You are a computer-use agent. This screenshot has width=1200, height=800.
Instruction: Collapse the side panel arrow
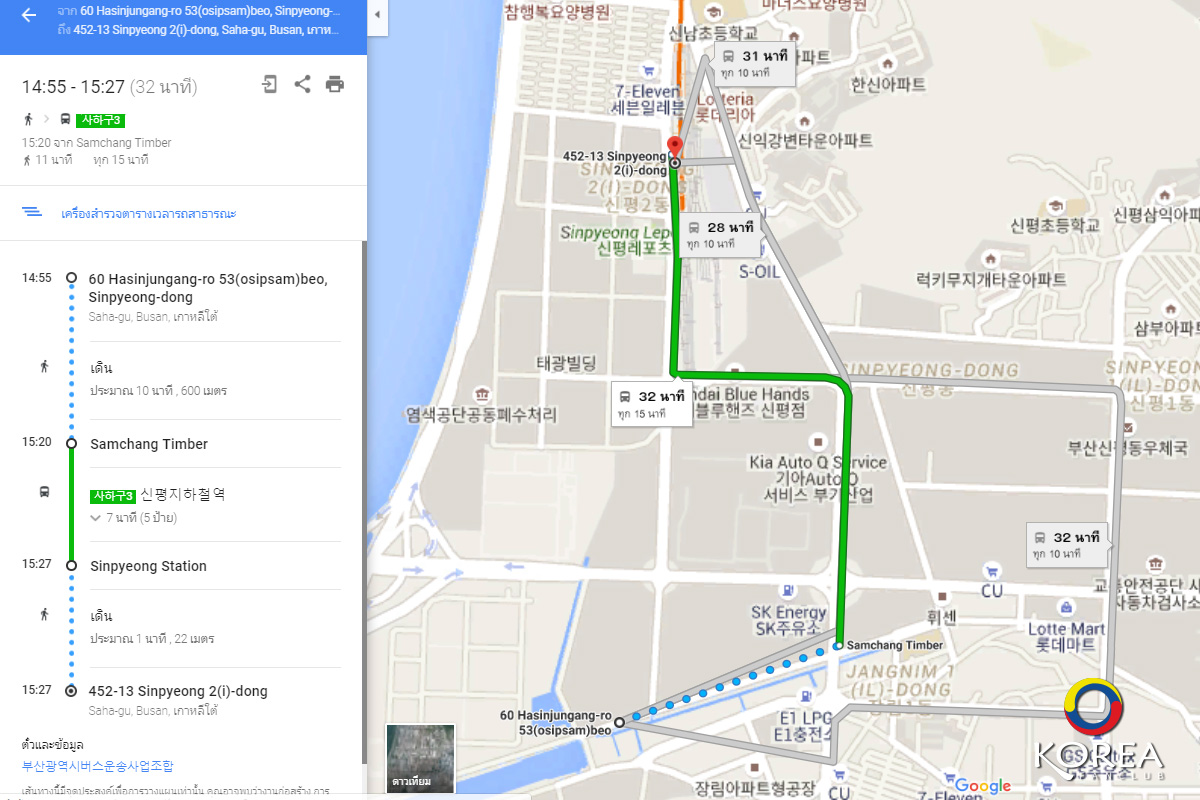(378, 15)
